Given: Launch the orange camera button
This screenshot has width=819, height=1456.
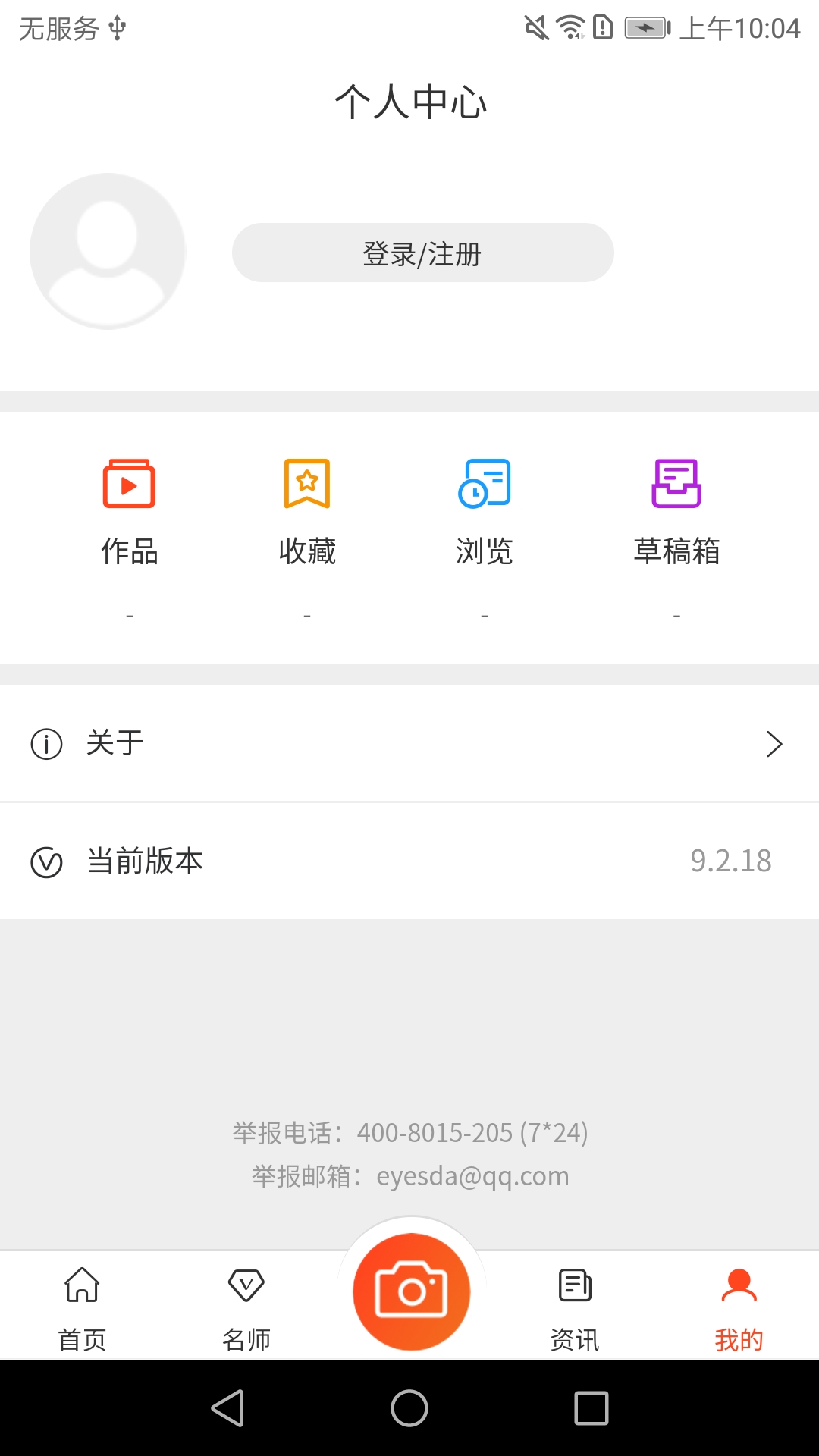Looking at the screenshot, I should coord(411,1291).
